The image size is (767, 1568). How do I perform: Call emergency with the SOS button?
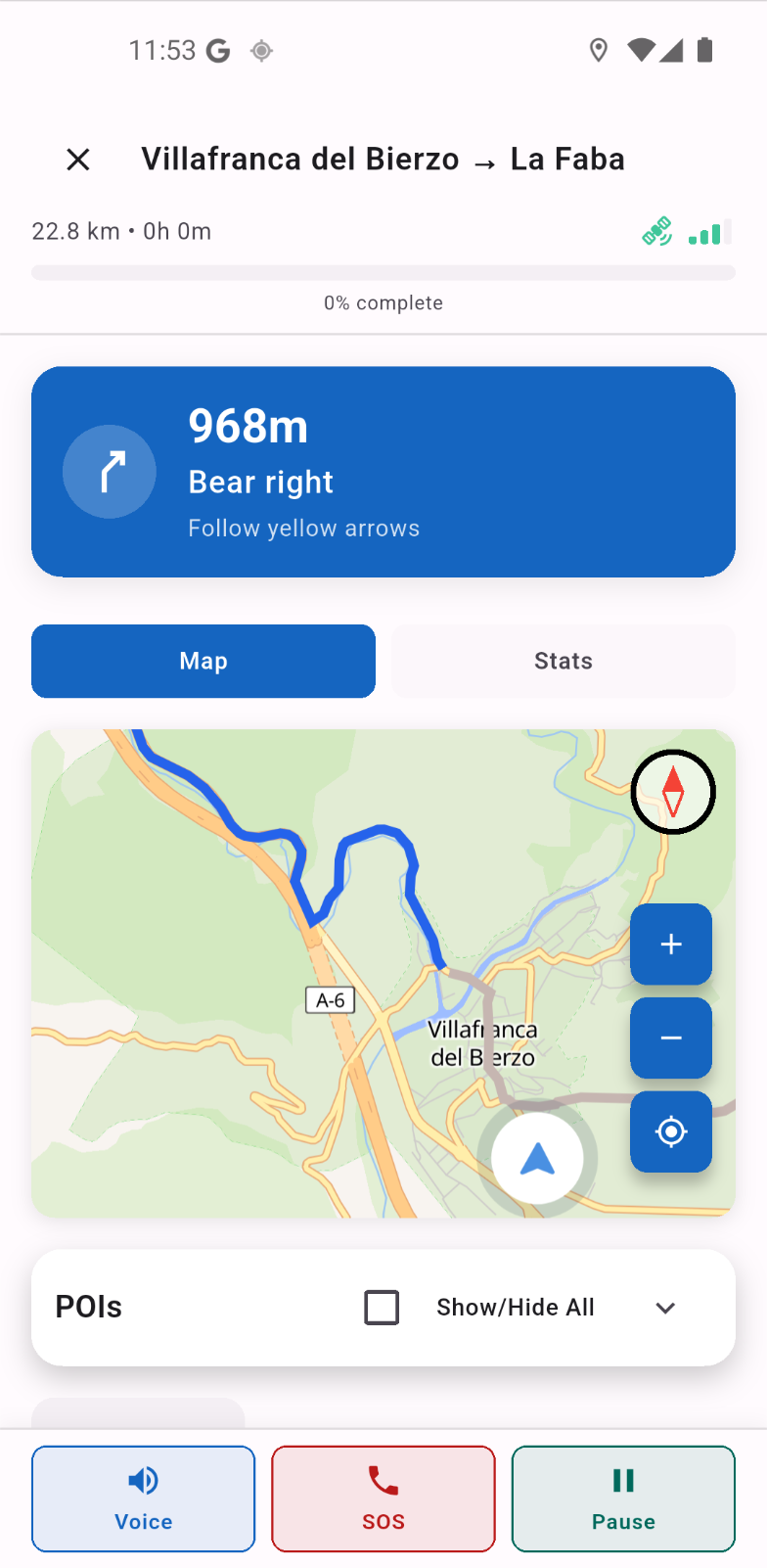[383, 1499]
